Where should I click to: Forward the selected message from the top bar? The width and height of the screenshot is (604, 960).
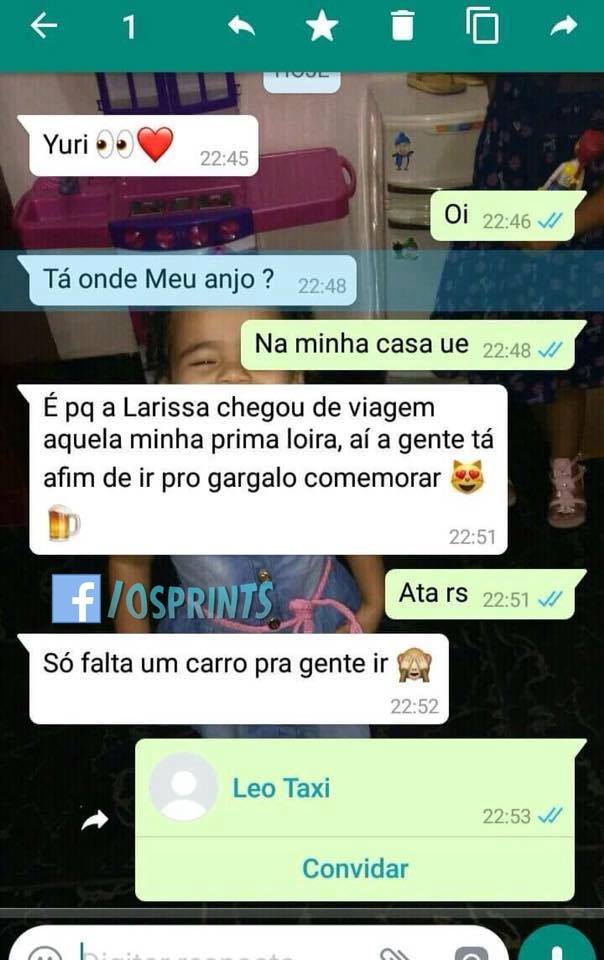[x=563, y=27]
